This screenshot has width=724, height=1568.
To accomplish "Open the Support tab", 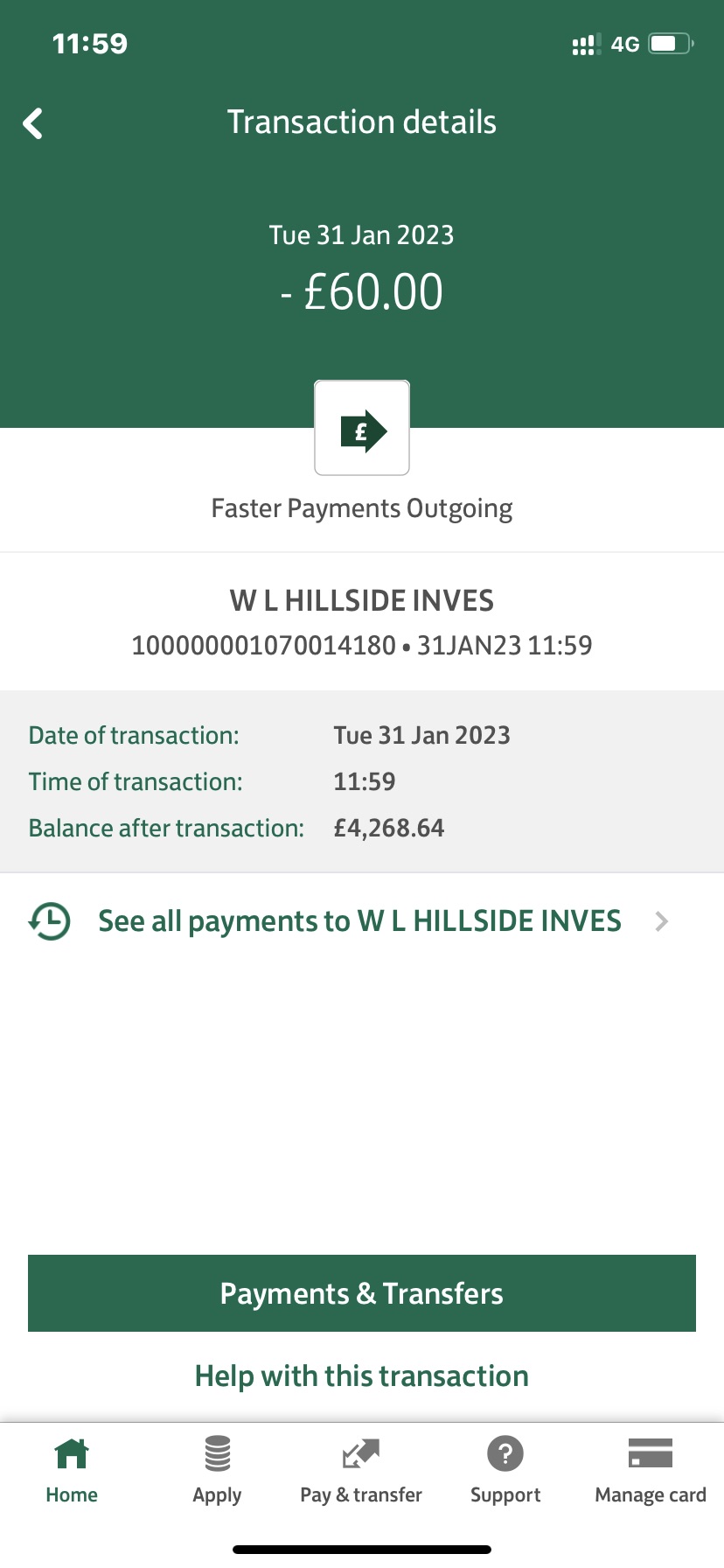I will 505,1471.
